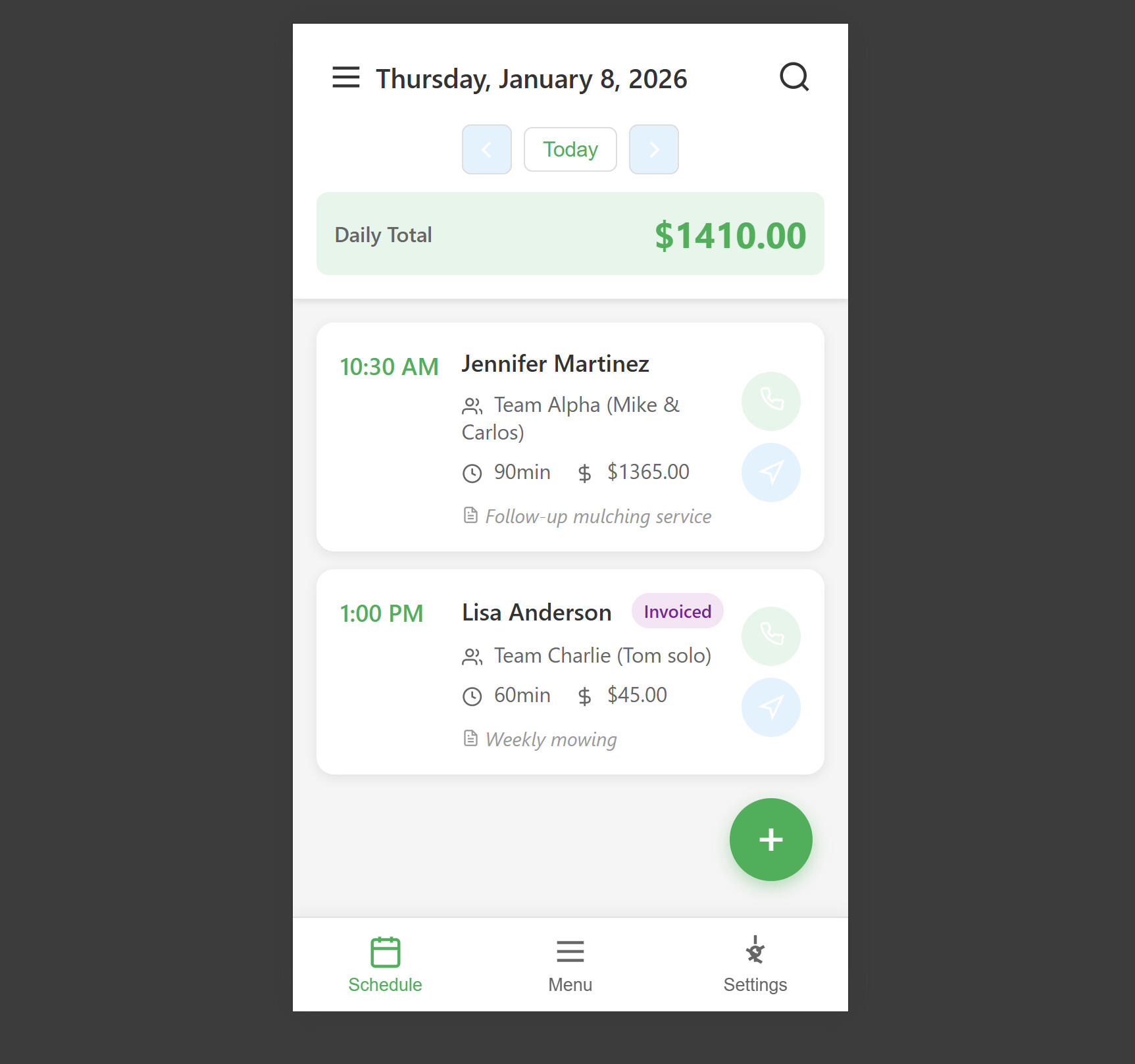The height and width of the screenshot is (1064, 1135).
Task: Open the hamburger drawer menu
Action: tap(345, 78)
